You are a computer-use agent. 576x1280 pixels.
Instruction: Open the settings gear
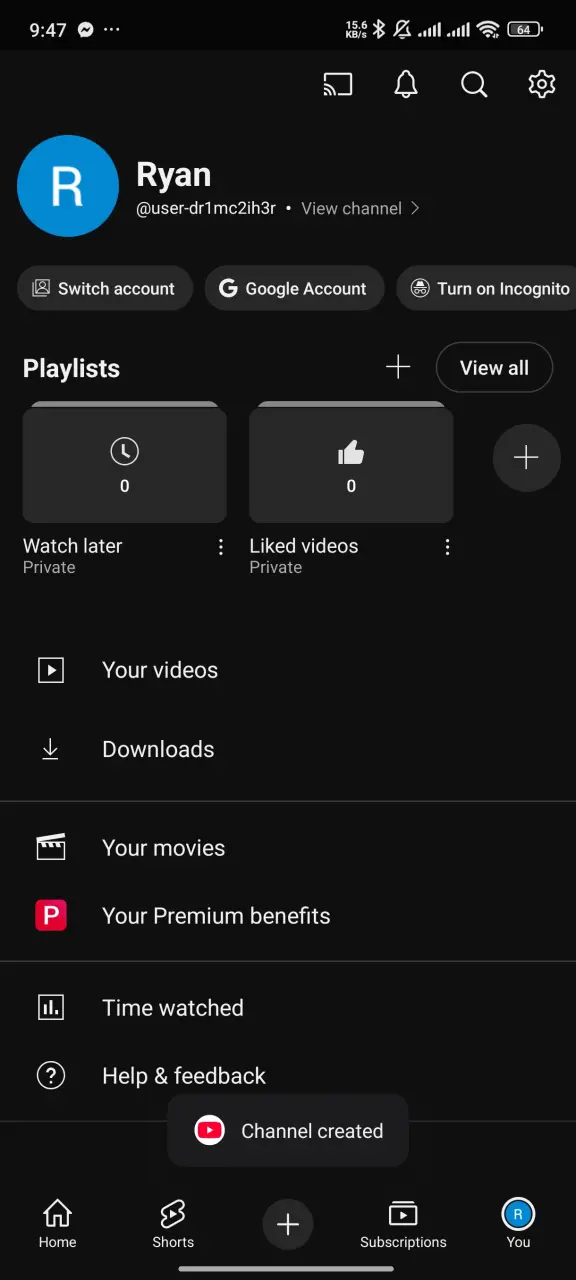[542, 85]
